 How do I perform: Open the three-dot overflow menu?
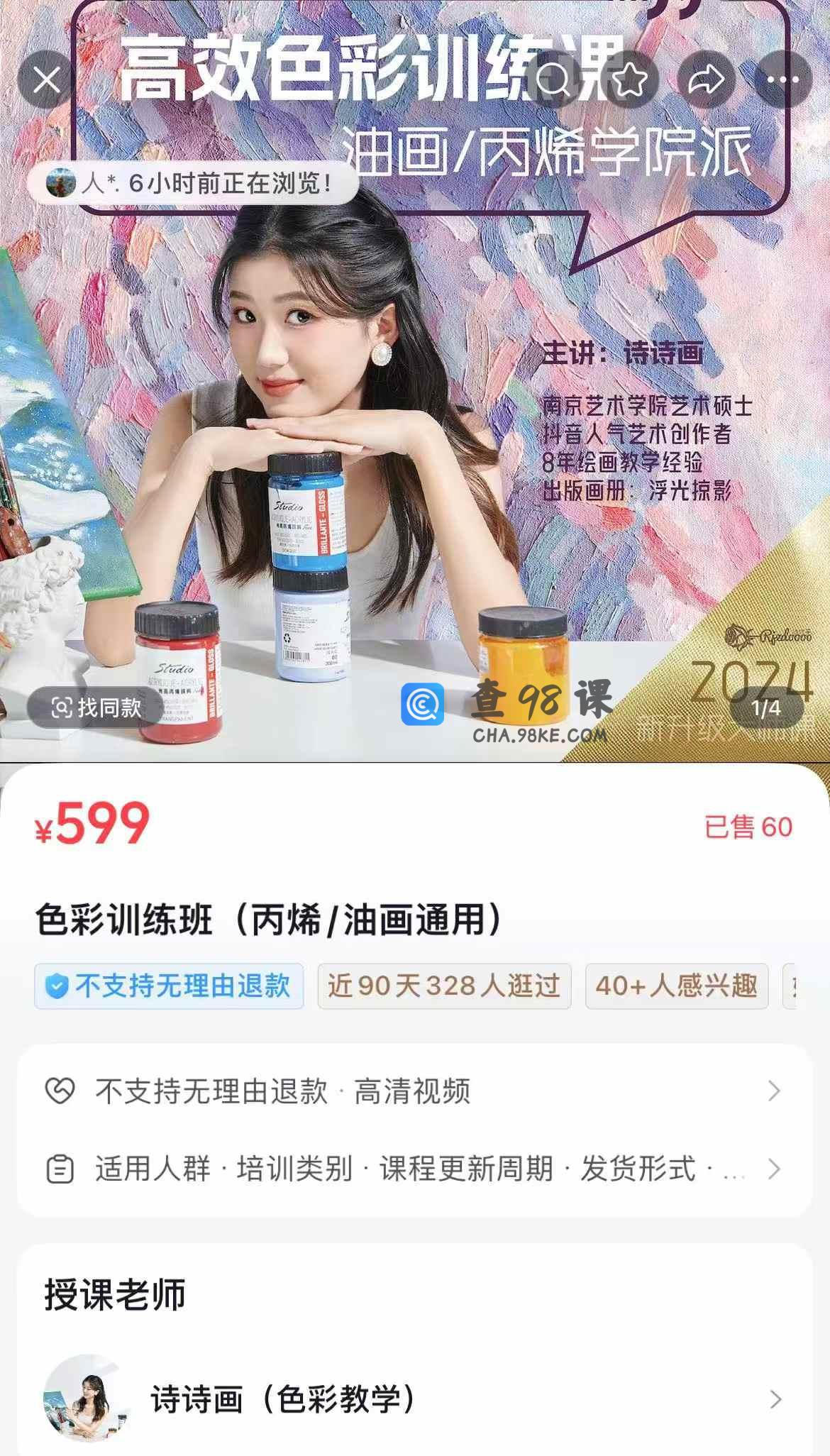pyautogui.click(x=782, y=80)
